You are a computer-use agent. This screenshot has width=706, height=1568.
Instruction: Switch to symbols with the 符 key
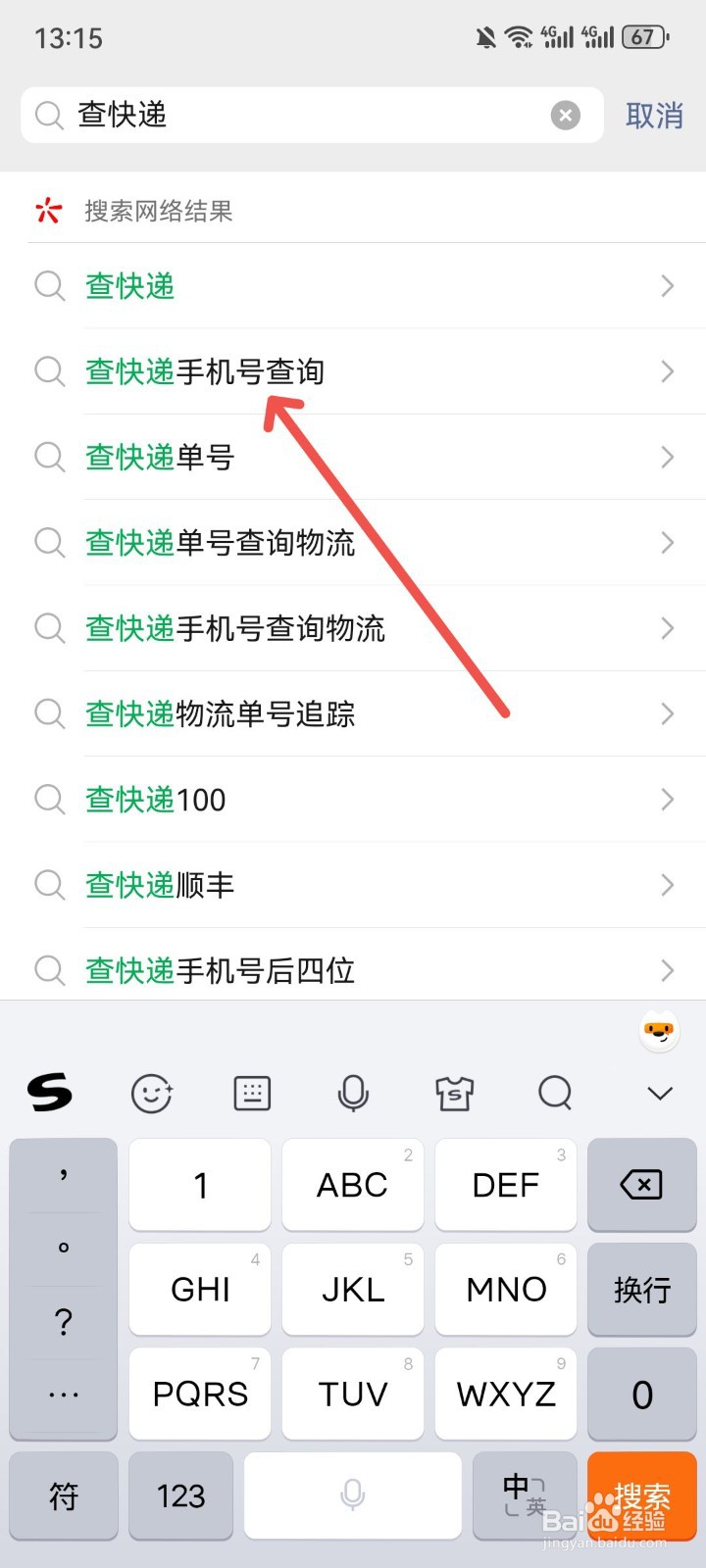coord(63,1496)
